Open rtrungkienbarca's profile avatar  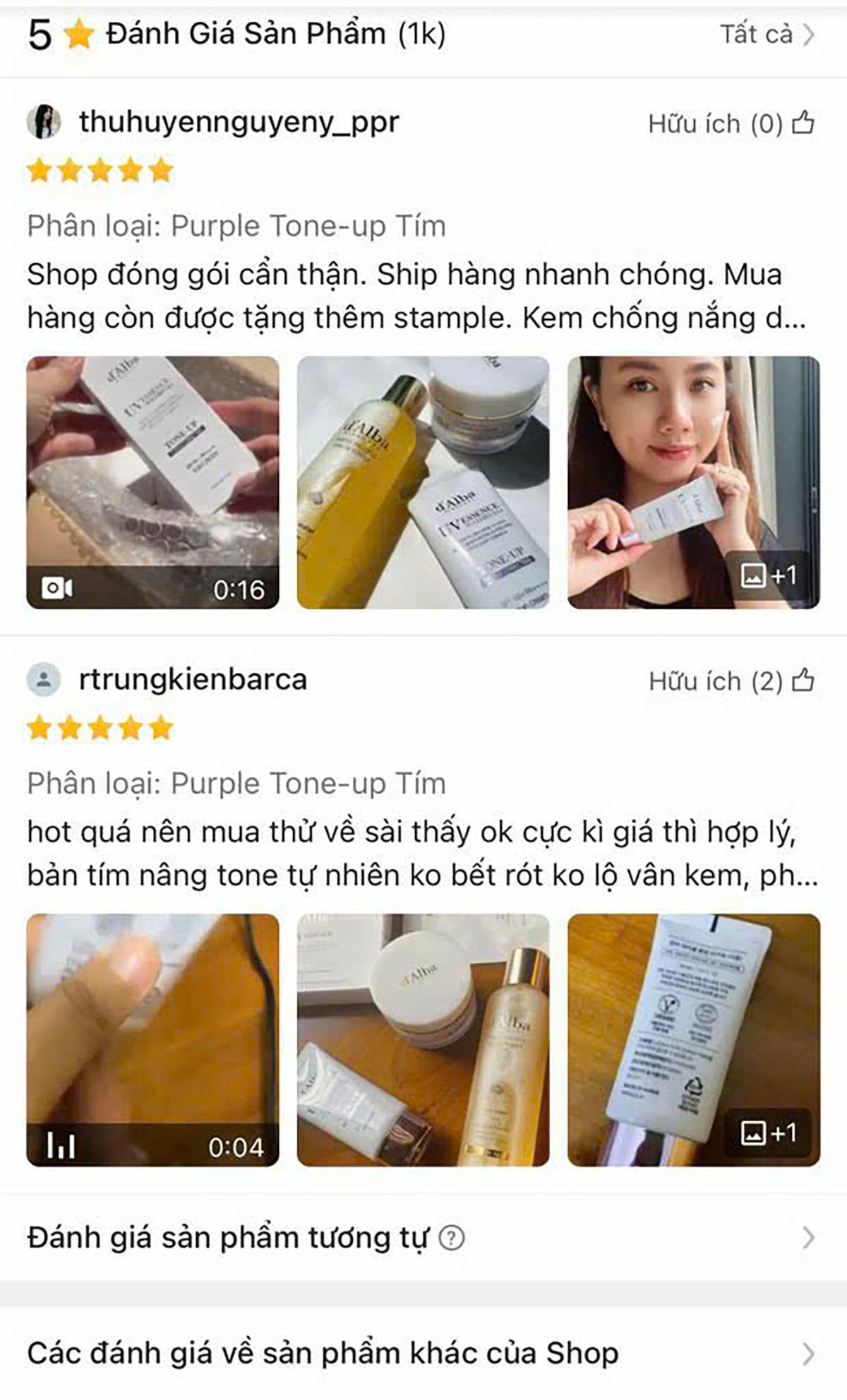click(44, 680)
